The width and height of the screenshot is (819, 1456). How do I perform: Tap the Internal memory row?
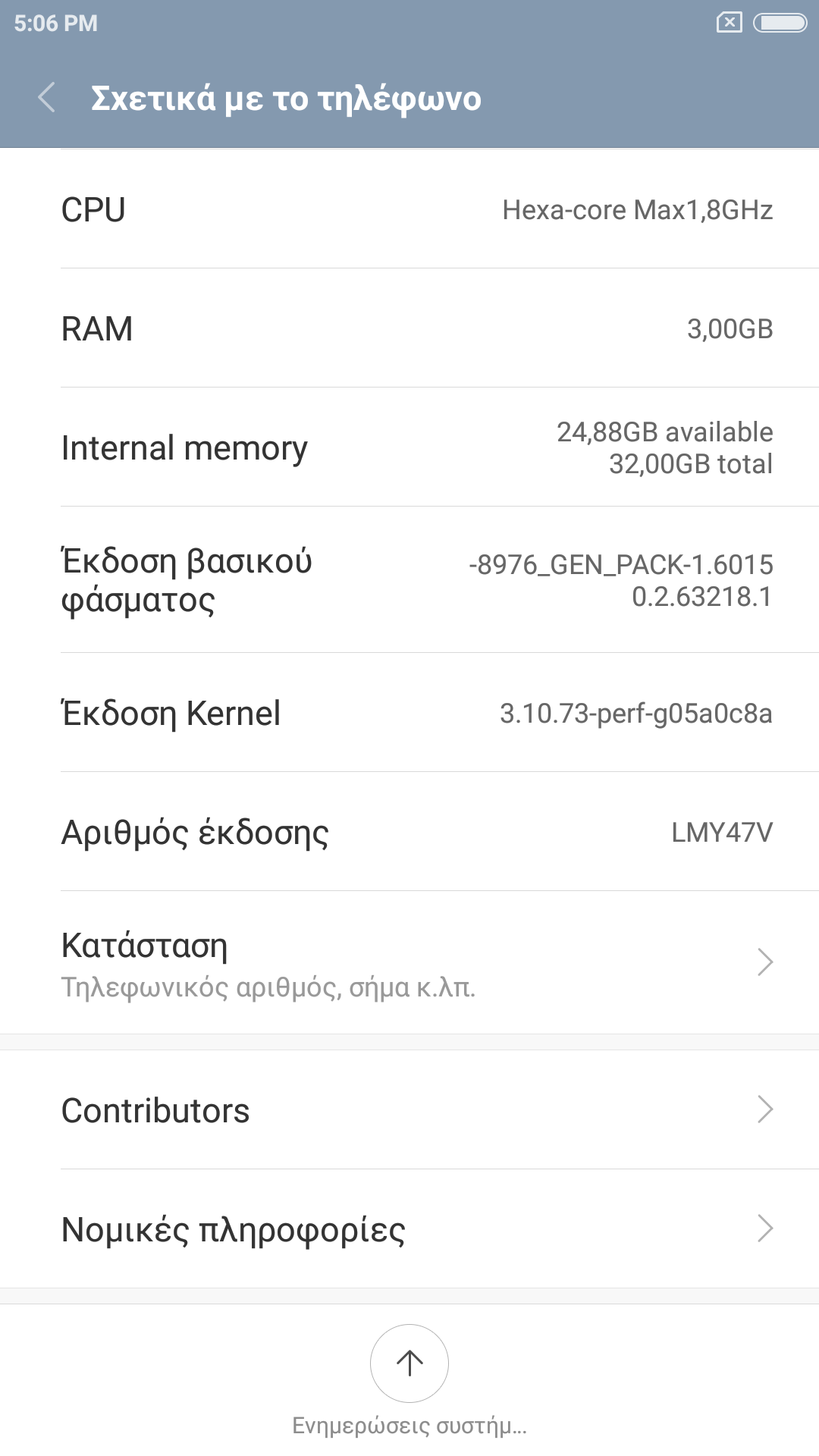409,447
